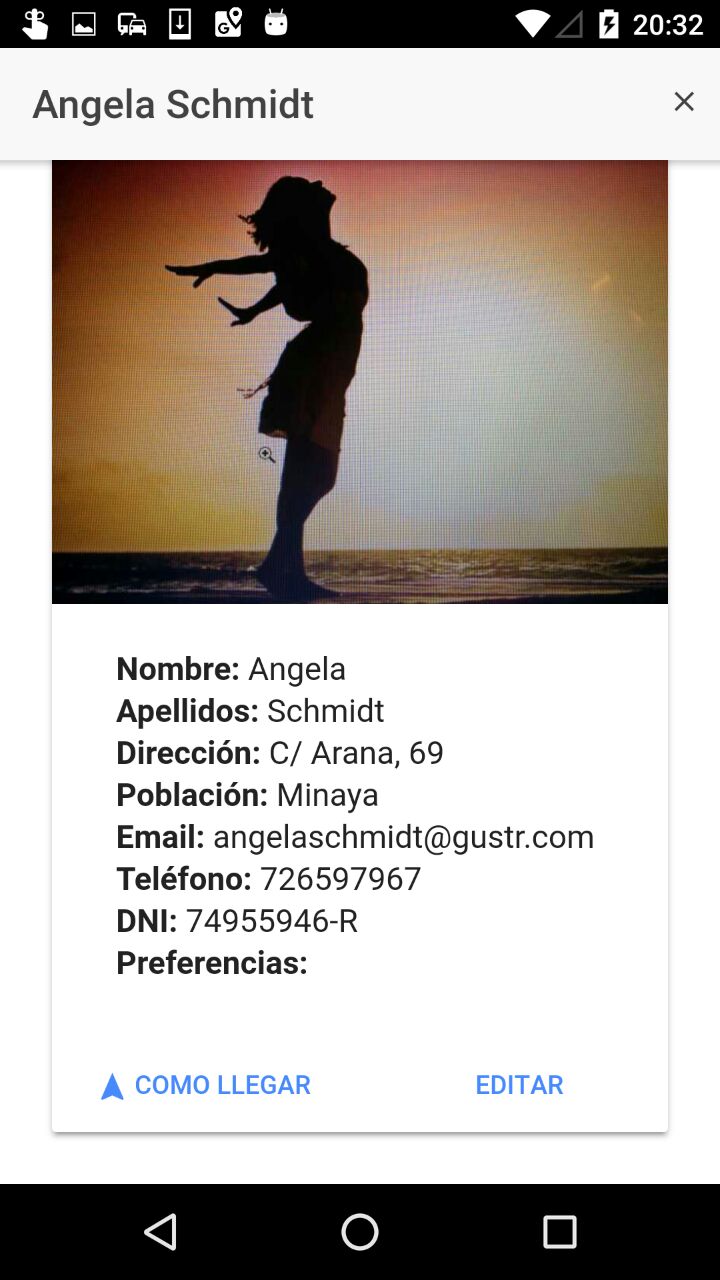This screenshot has width=720, height=1280.
Task: Tap EDITAR to edit contact details
Action: (519, 1085)
